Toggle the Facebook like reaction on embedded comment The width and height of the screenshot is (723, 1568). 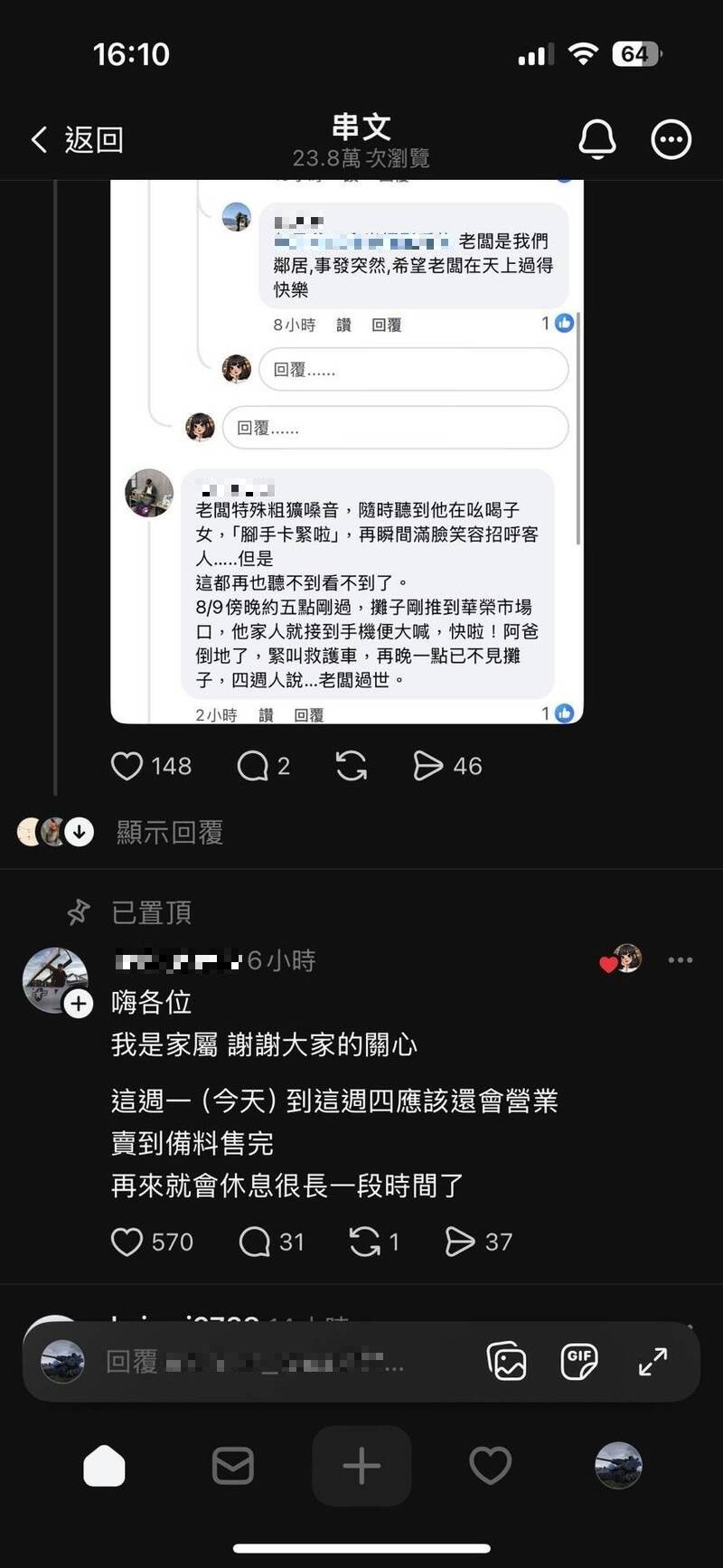(x=565, y=713)
